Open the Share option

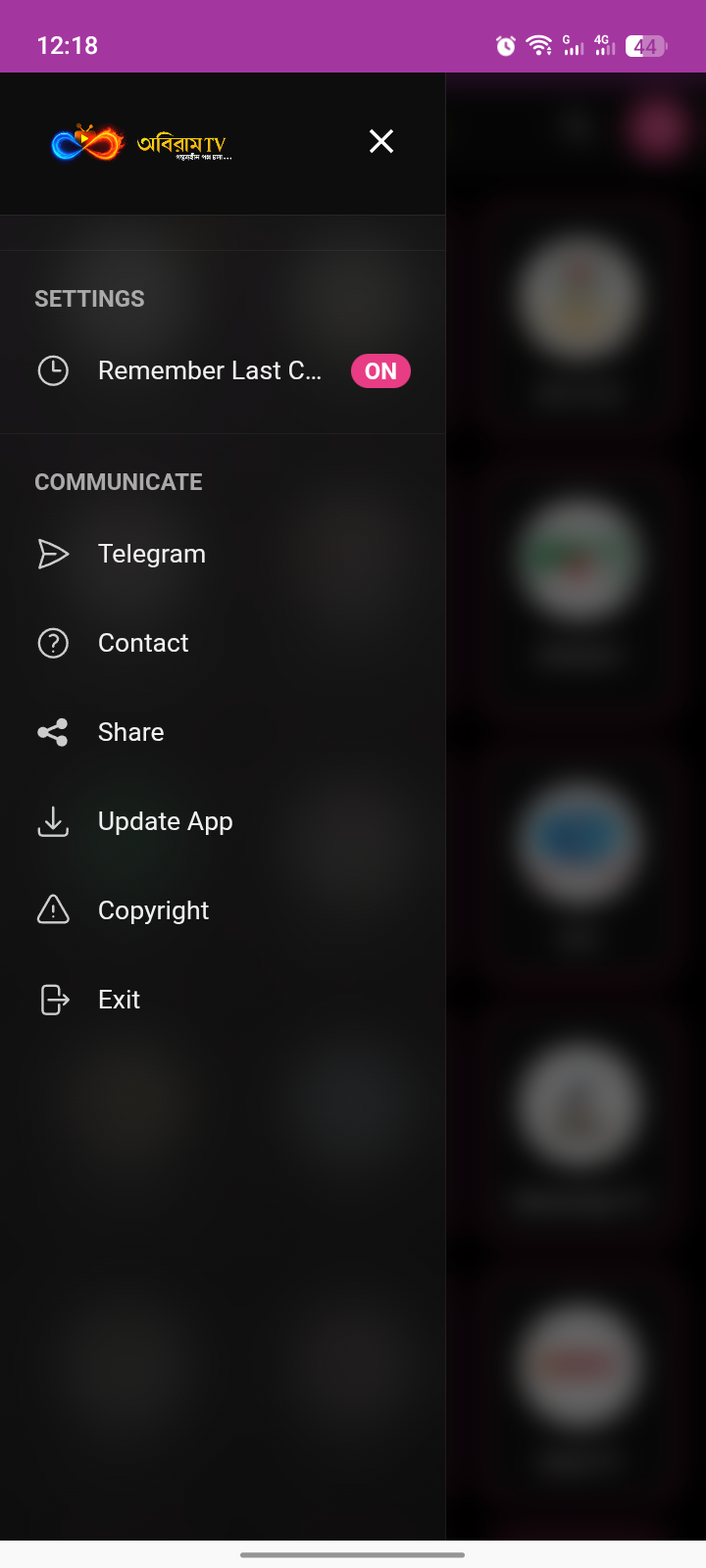click(x=130, y=731)
